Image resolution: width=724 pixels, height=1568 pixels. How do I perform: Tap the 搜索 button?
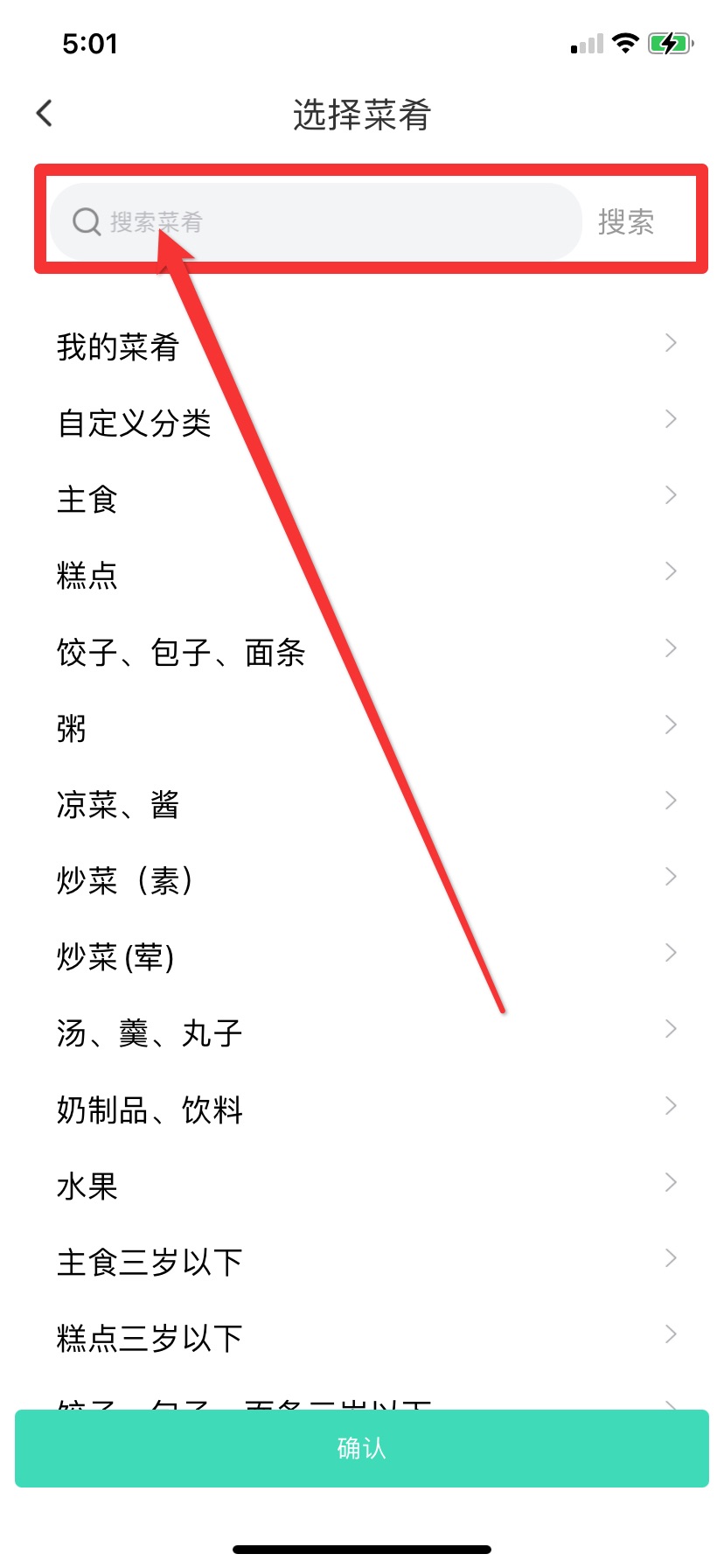[626, 222]
